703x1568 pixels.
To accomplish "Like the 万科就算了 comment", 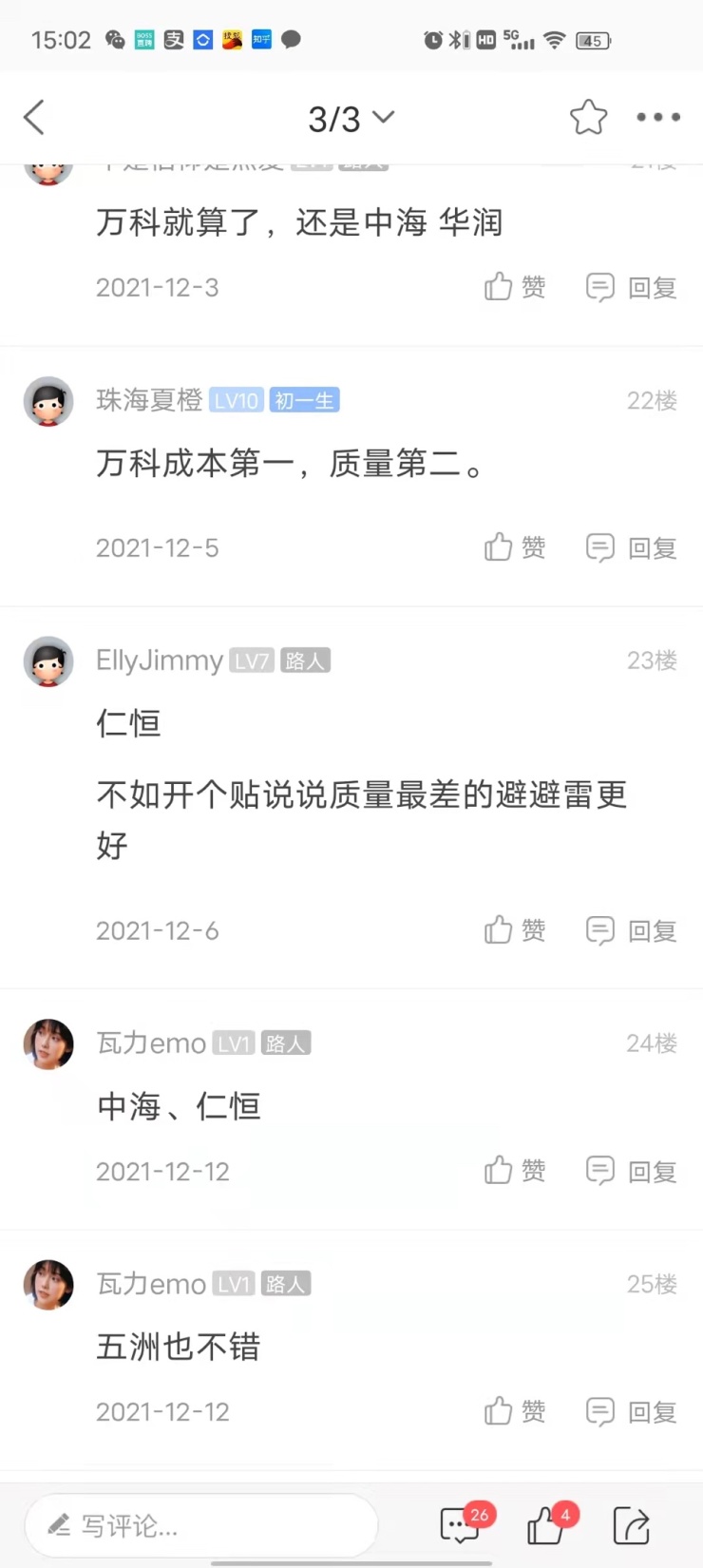I will coord(514,287).
